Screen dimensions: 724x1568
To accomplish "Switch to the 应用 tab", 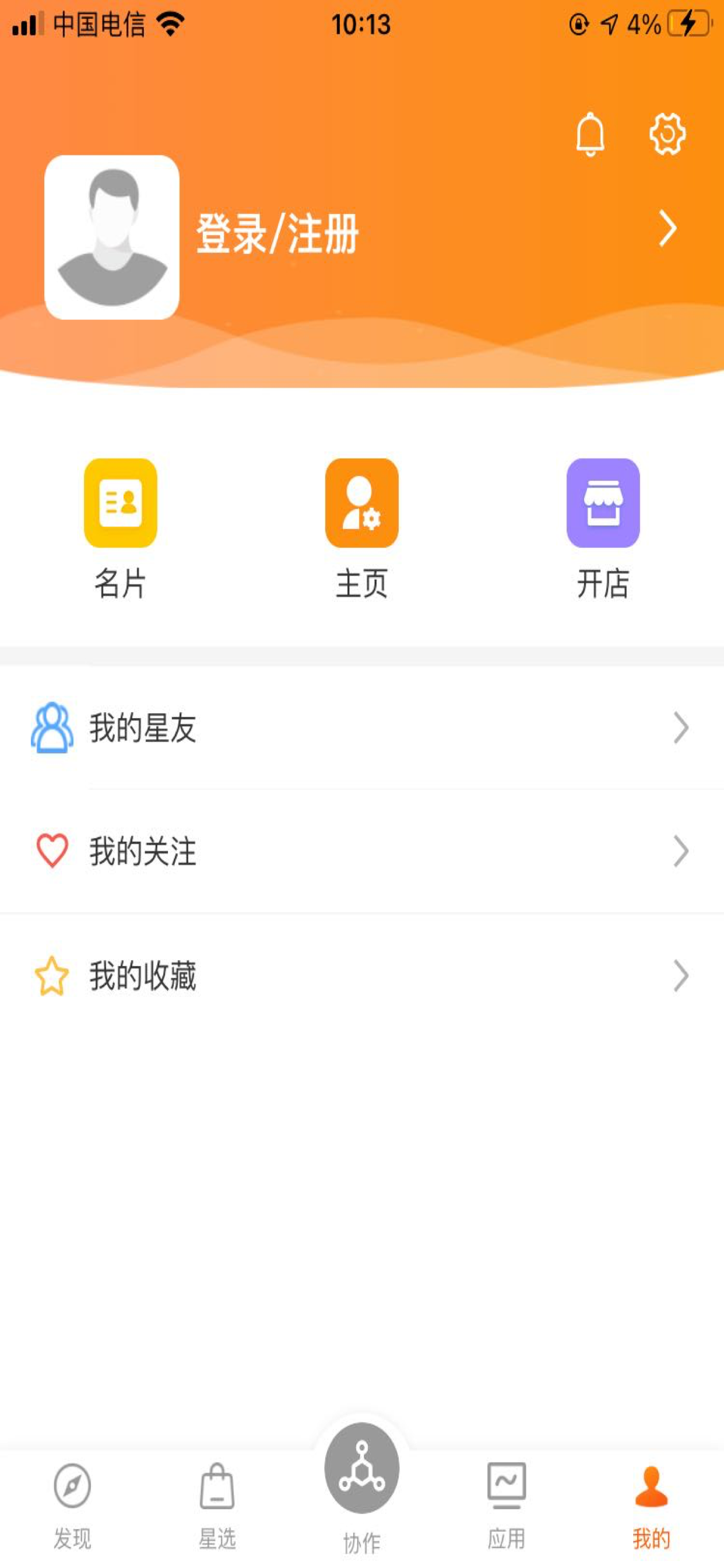I will [506, 1507].
